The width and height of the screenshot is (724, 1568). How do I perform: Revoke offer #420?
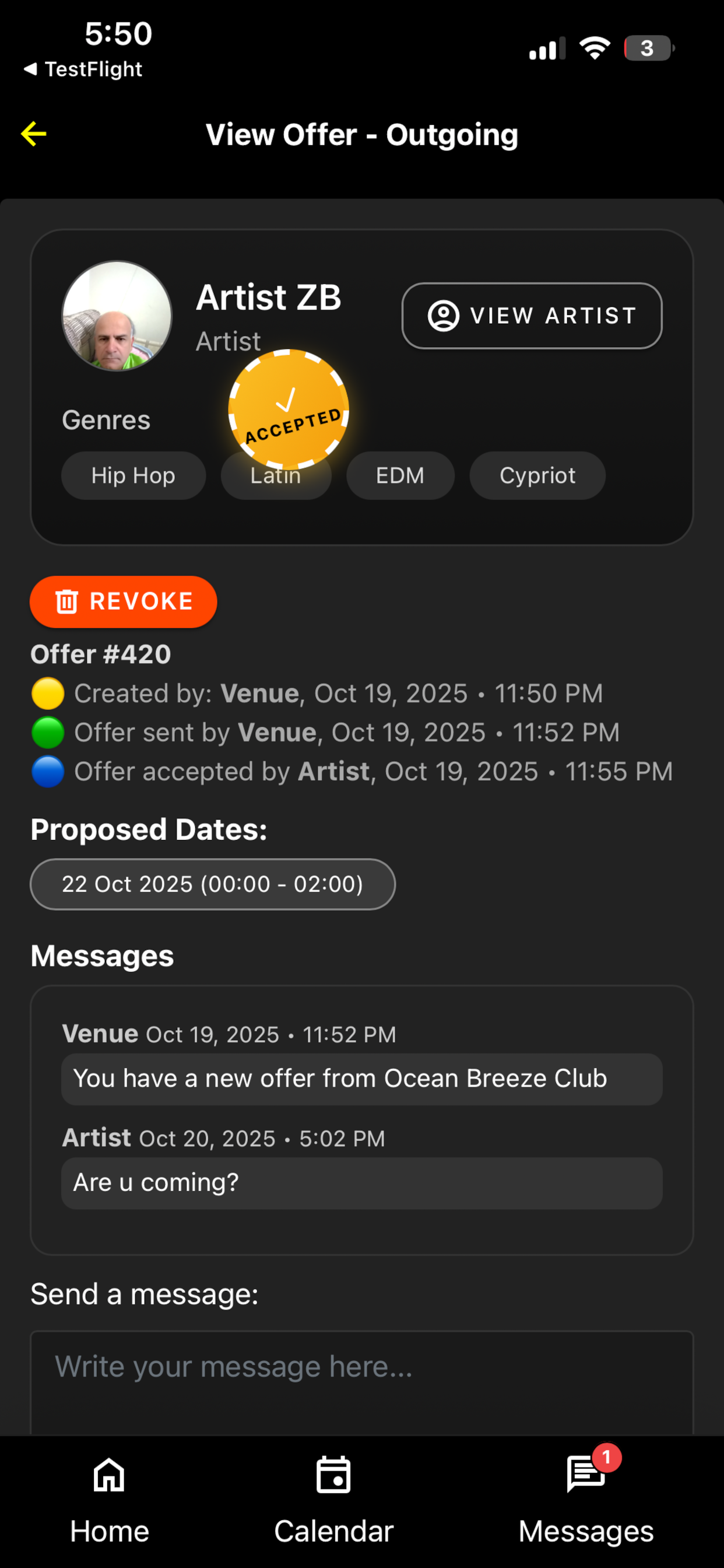124,601
